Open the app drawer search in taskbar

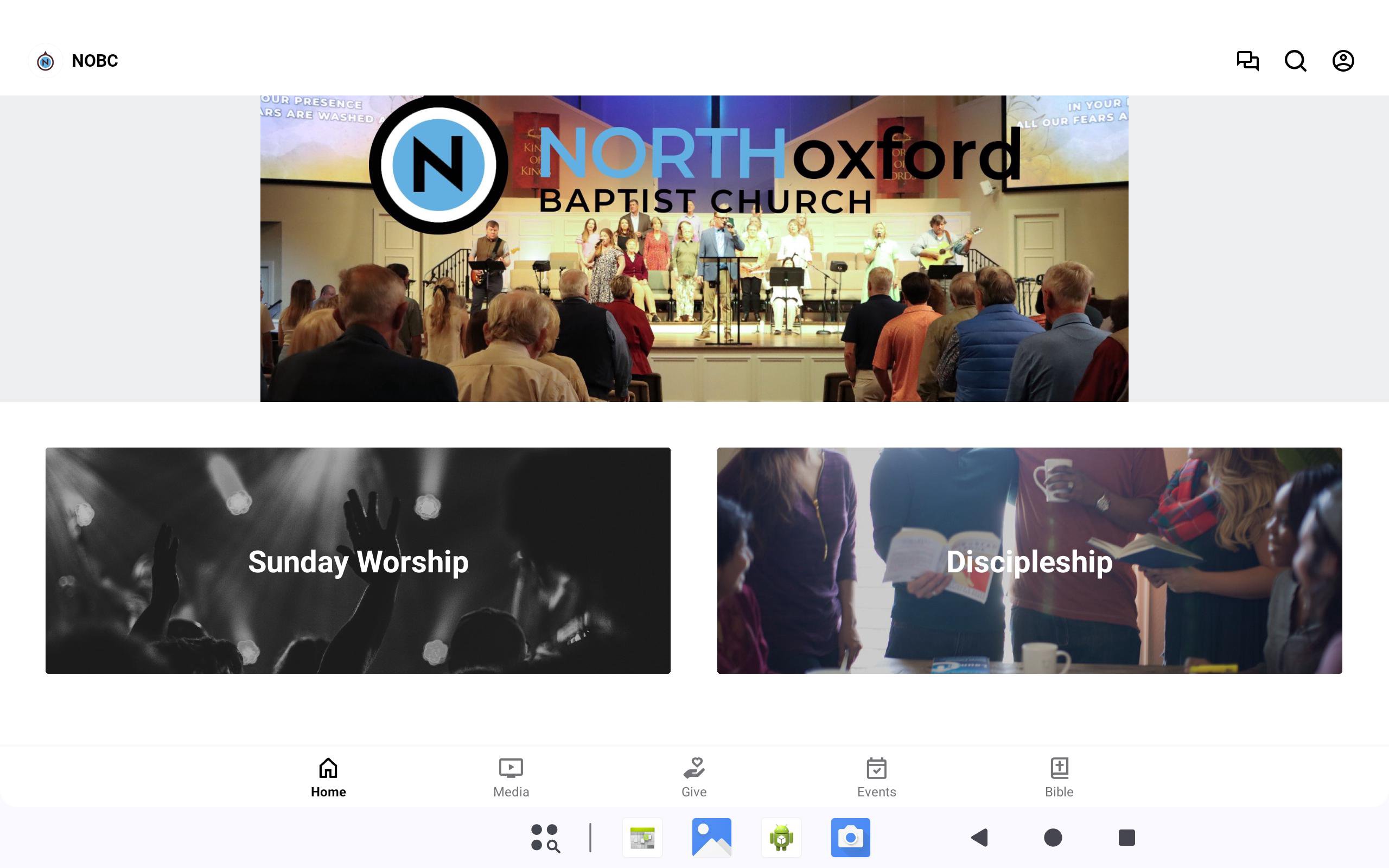pyautogui.click(x=545, y=838)
